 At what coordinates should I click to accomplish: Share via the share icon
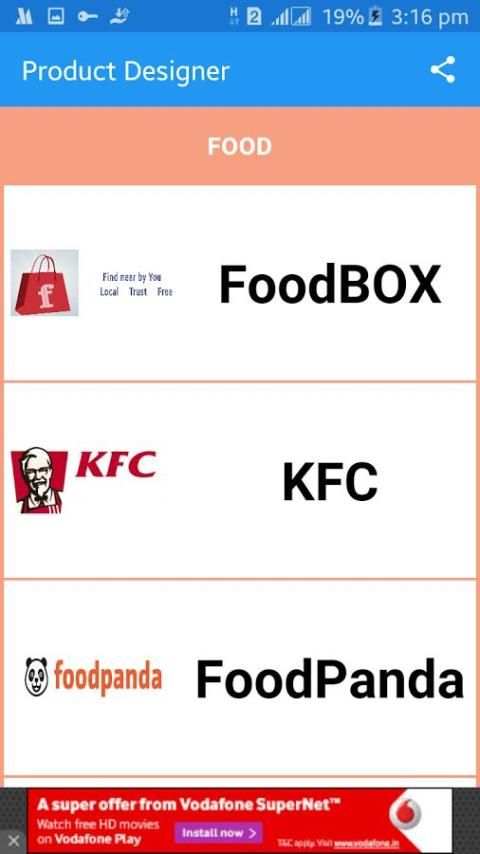pos(442,70)
